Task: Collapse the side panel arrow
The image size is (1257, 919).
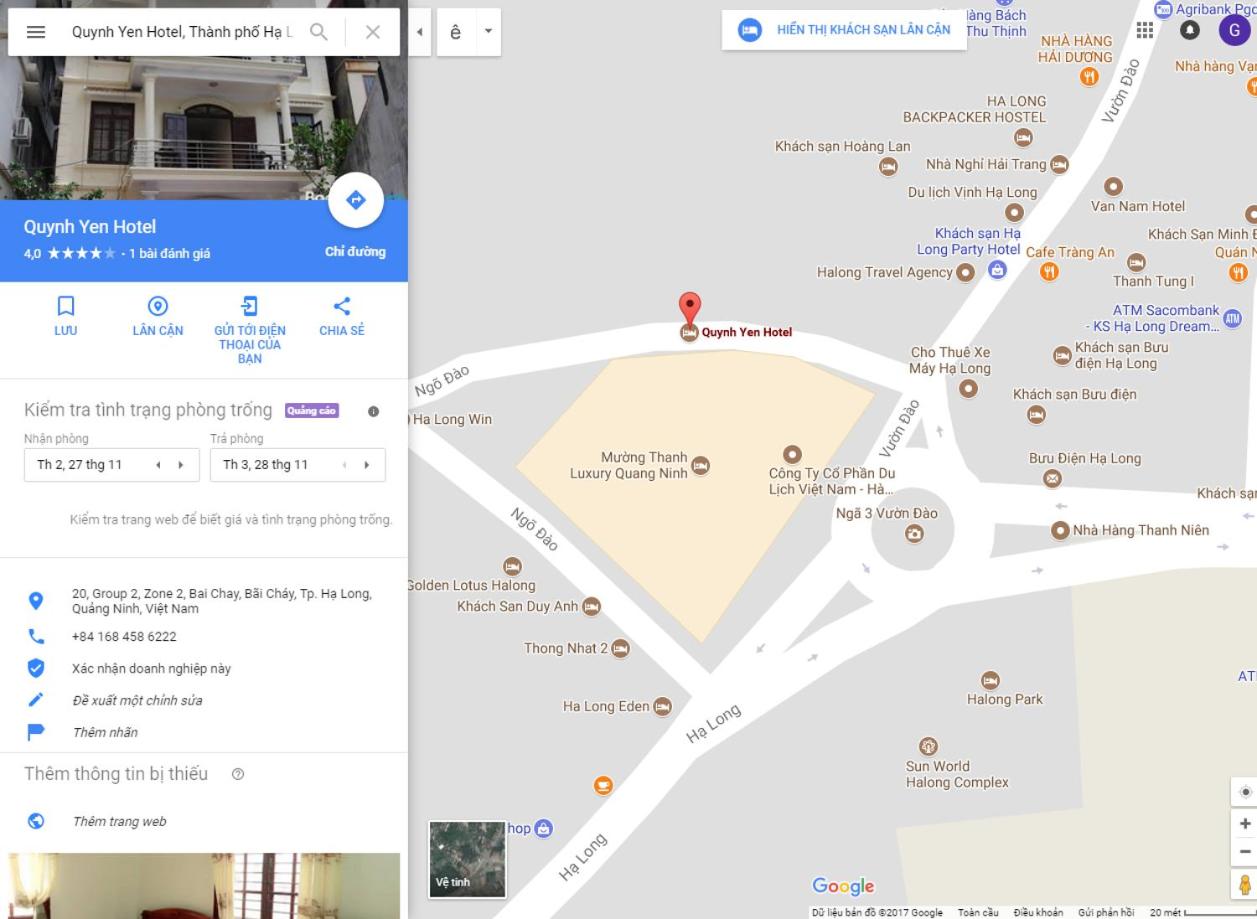Action: click(x=420, y=32)
